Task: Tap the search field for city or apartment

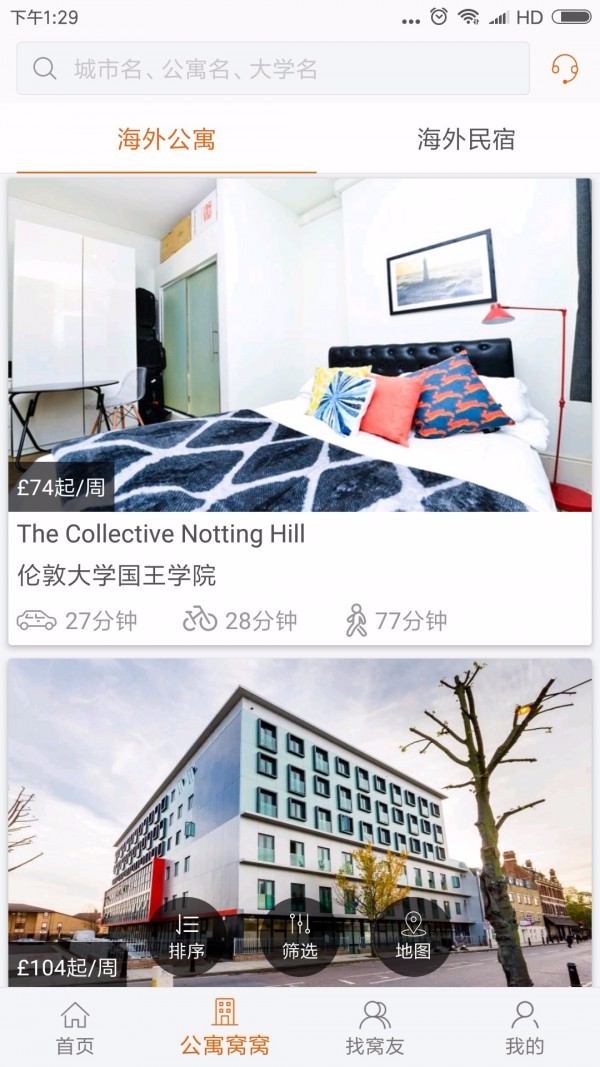Action: coord(272,69)
